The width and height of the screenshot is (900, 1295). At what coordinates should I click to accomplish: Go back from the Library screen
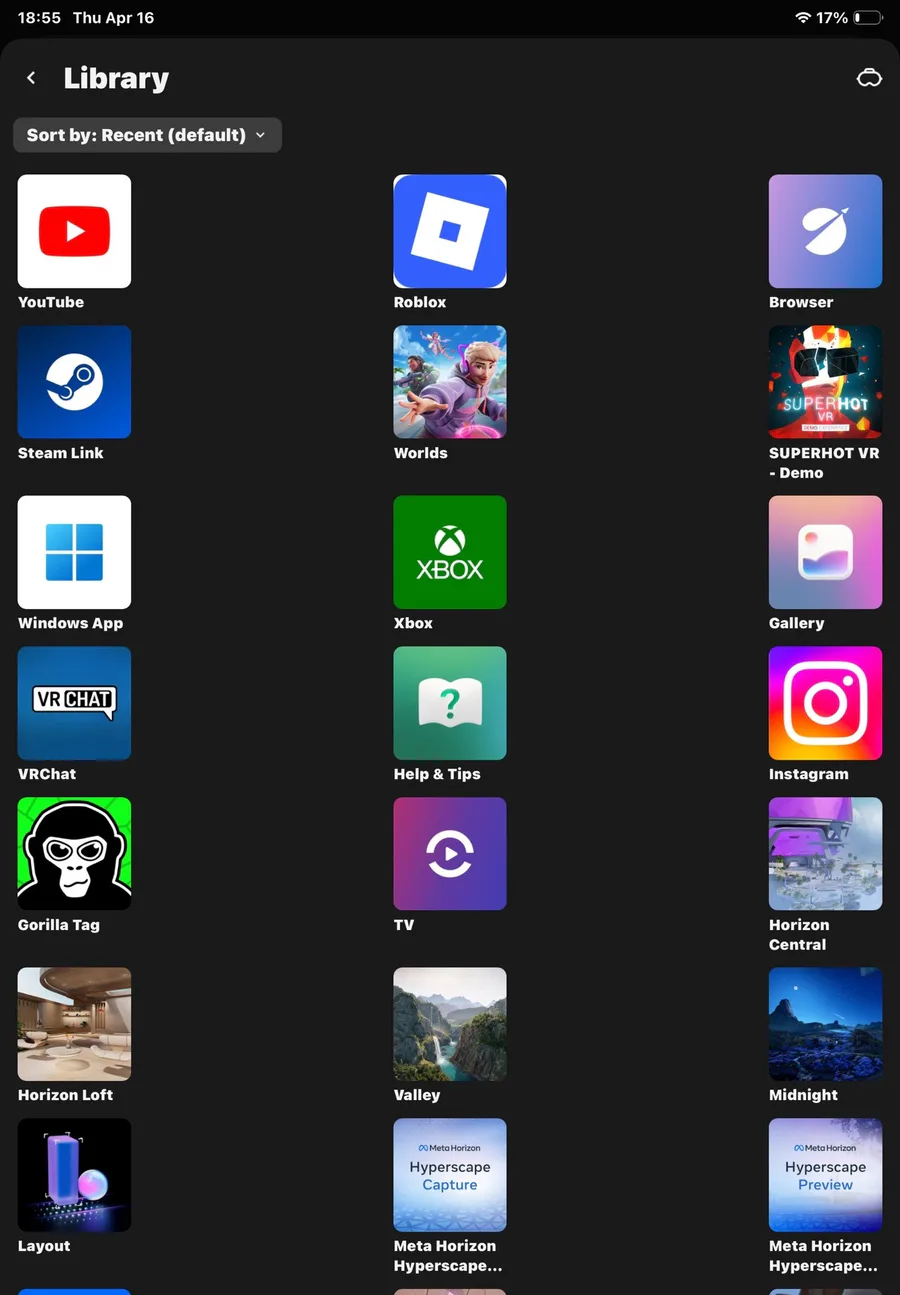[31, 78]
